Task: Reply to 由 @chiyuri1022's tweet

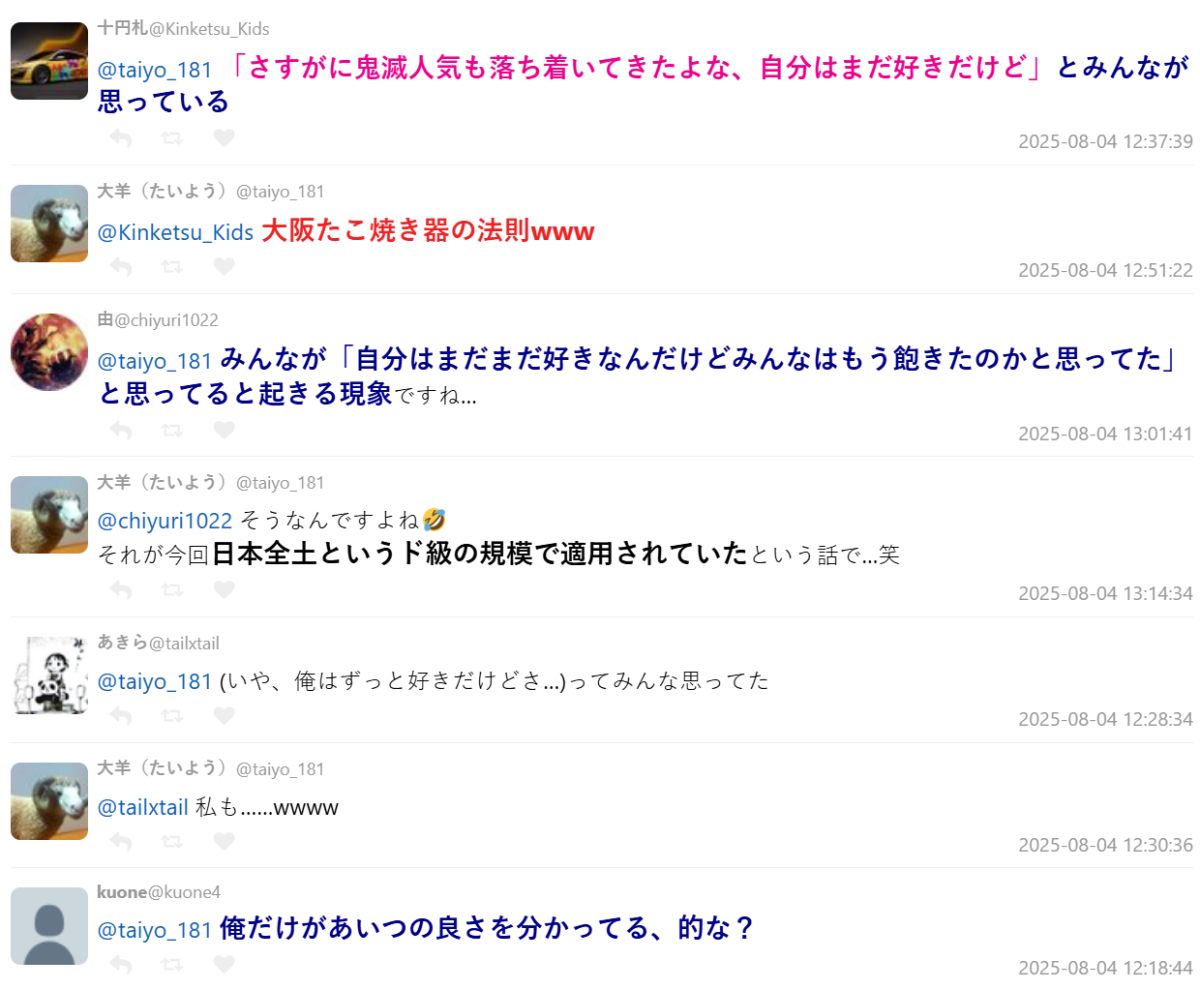Action: [121, 429]
